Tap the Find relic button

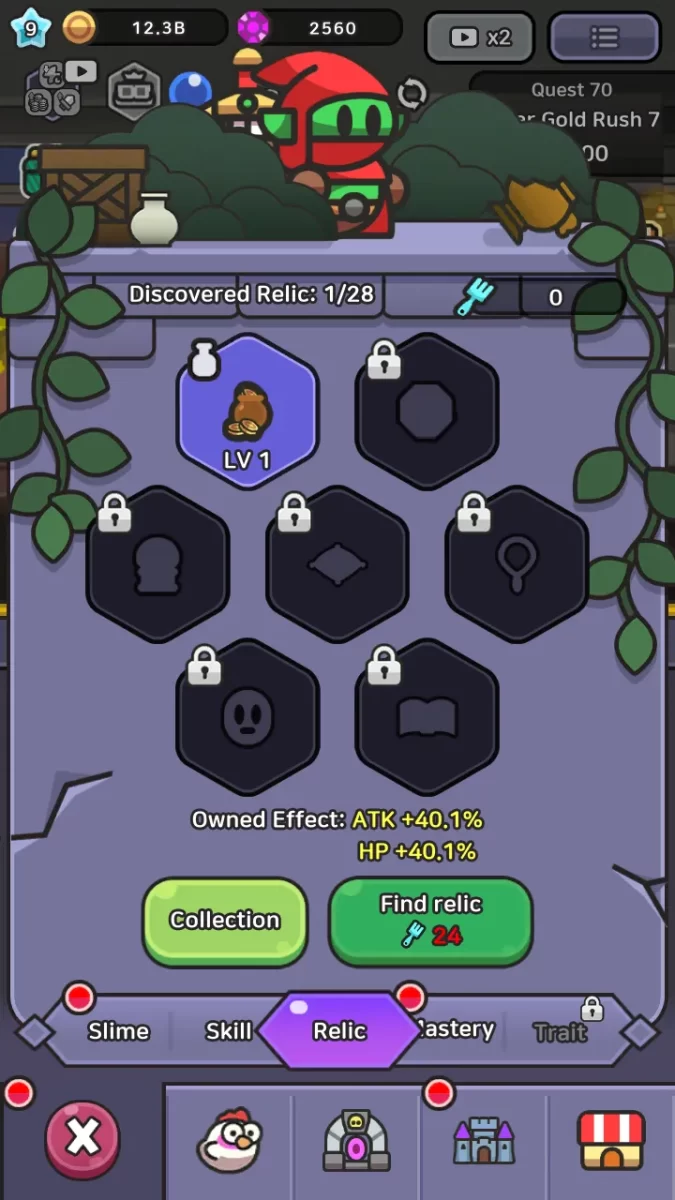pyautogui.click(x=431, y=920)
